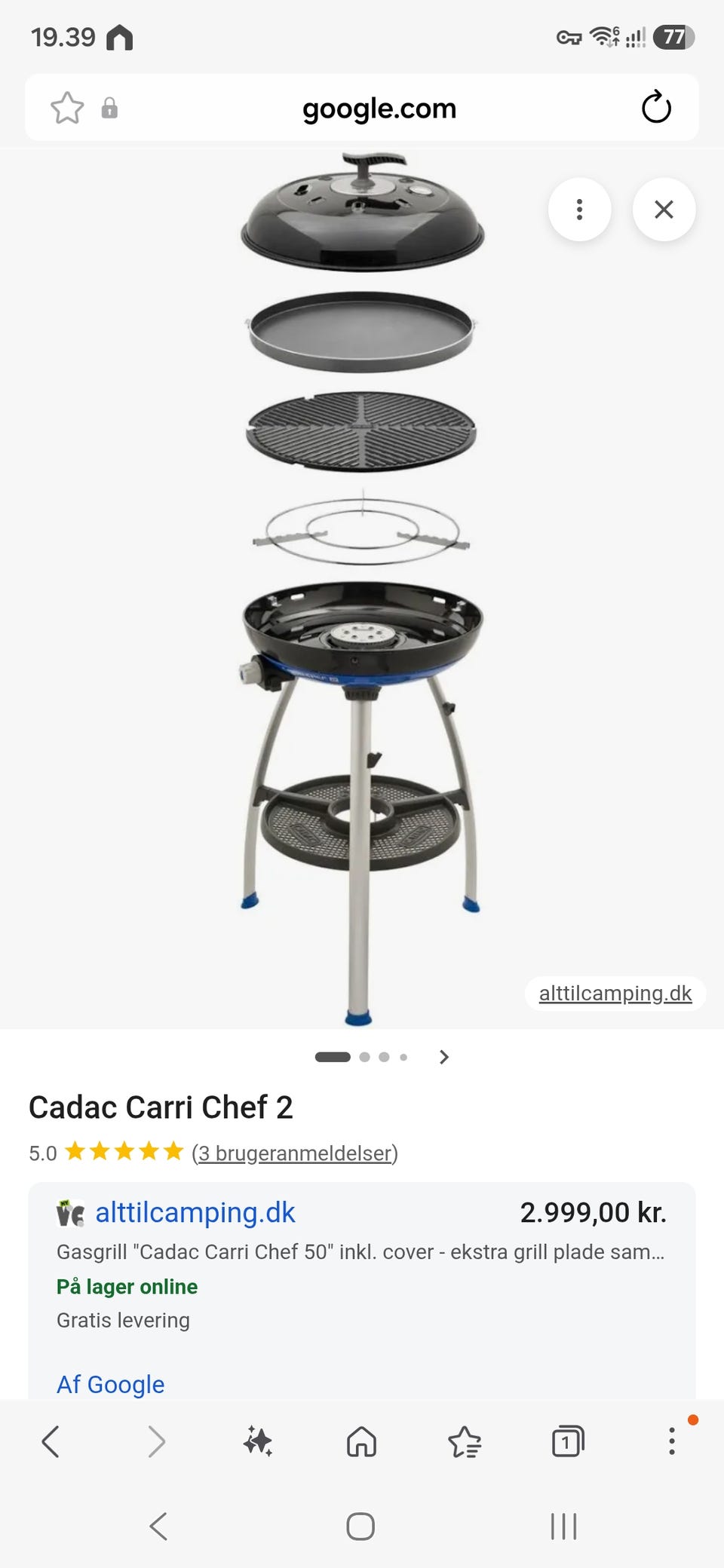Open the browser AI sparkle assistant
The width and height of the screenshot is (724, 1568).
(258, 1441)
